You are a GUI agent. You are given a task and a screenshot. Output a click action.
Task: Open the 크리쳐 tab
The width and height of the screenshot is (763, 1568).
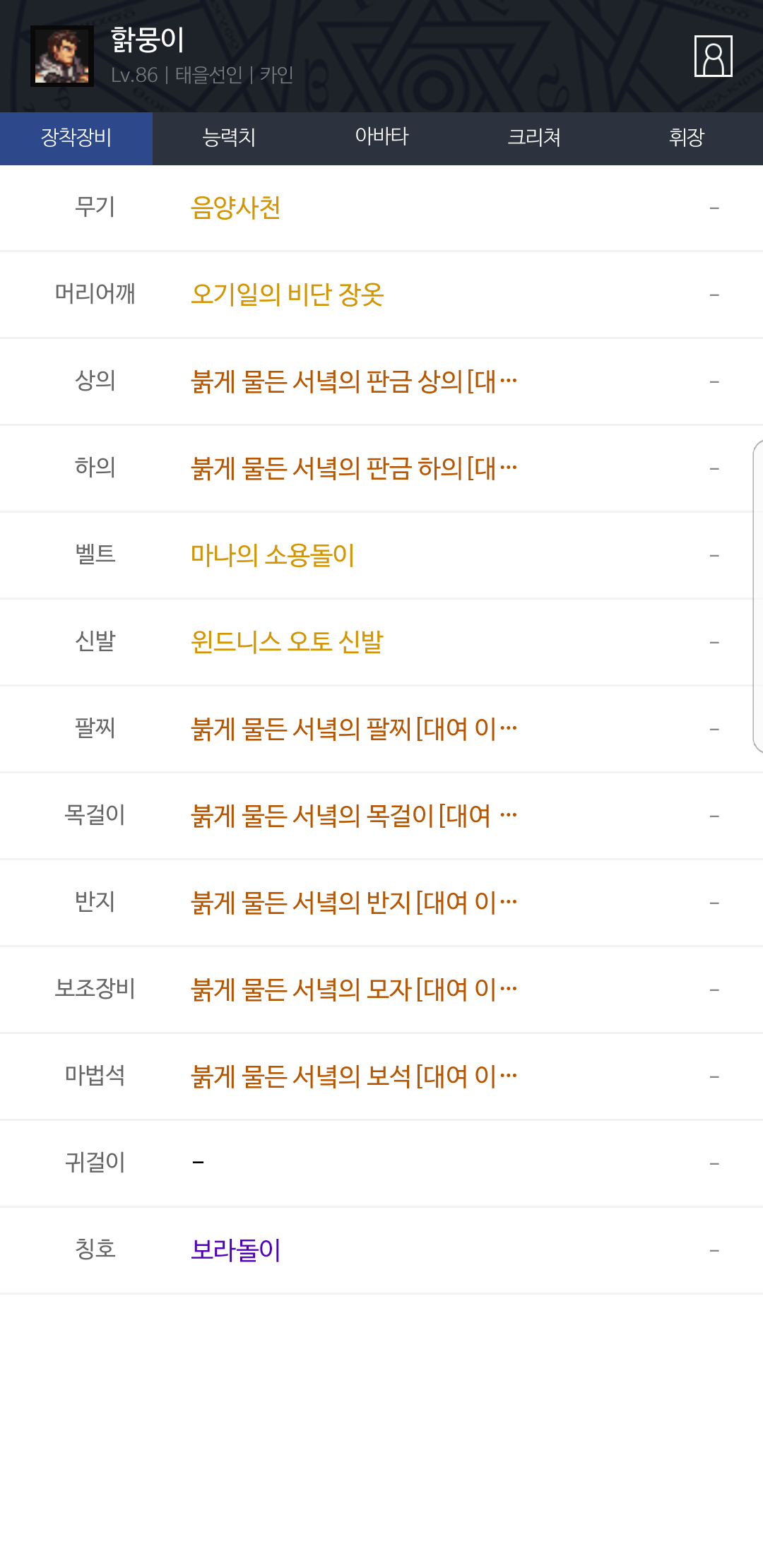point(534,138)
